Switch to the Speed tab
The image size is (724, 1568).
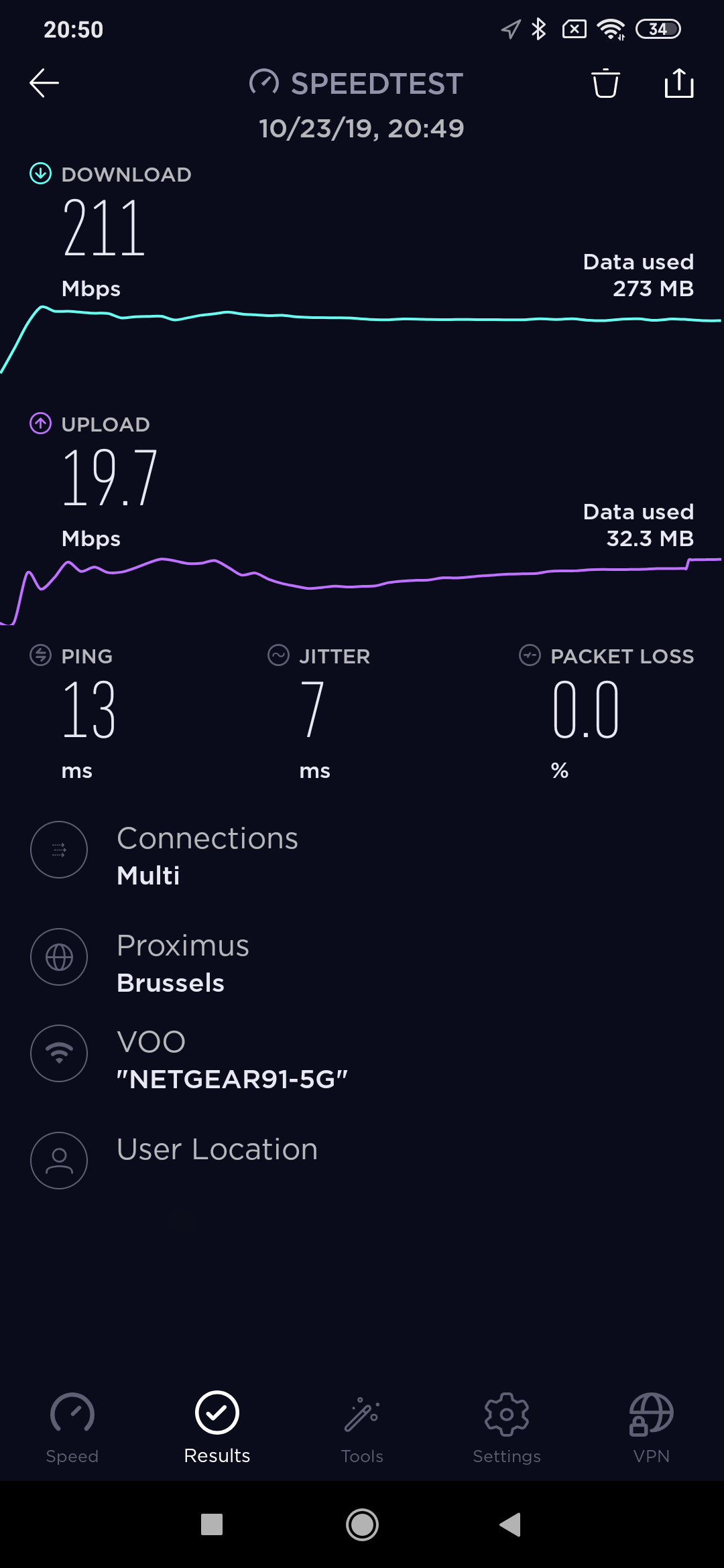pos(72,1427)
